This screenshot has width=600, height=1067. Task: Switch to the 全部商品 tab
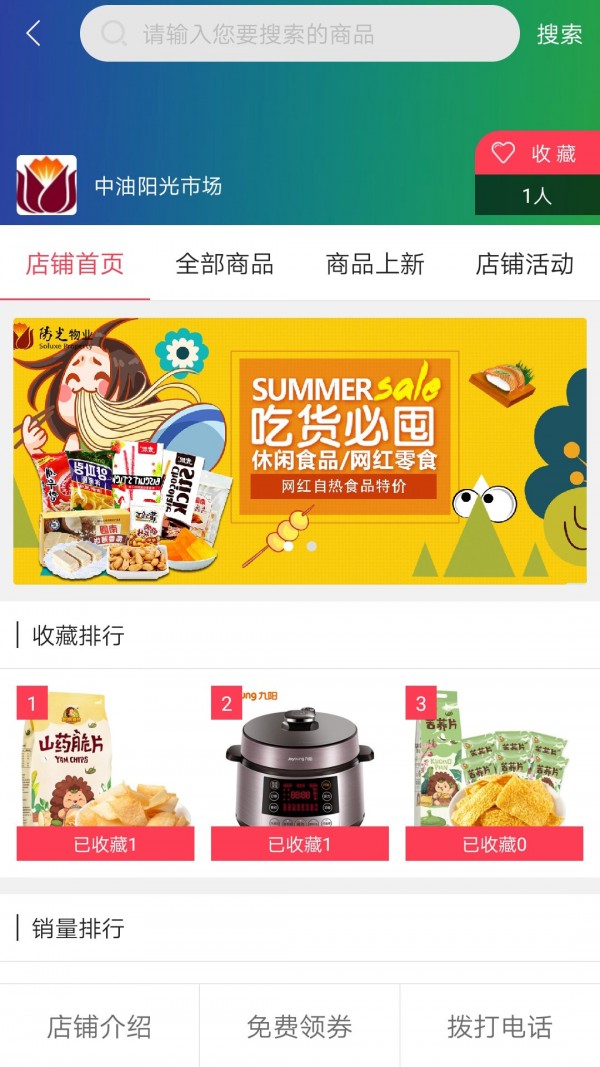click(224, 264)
